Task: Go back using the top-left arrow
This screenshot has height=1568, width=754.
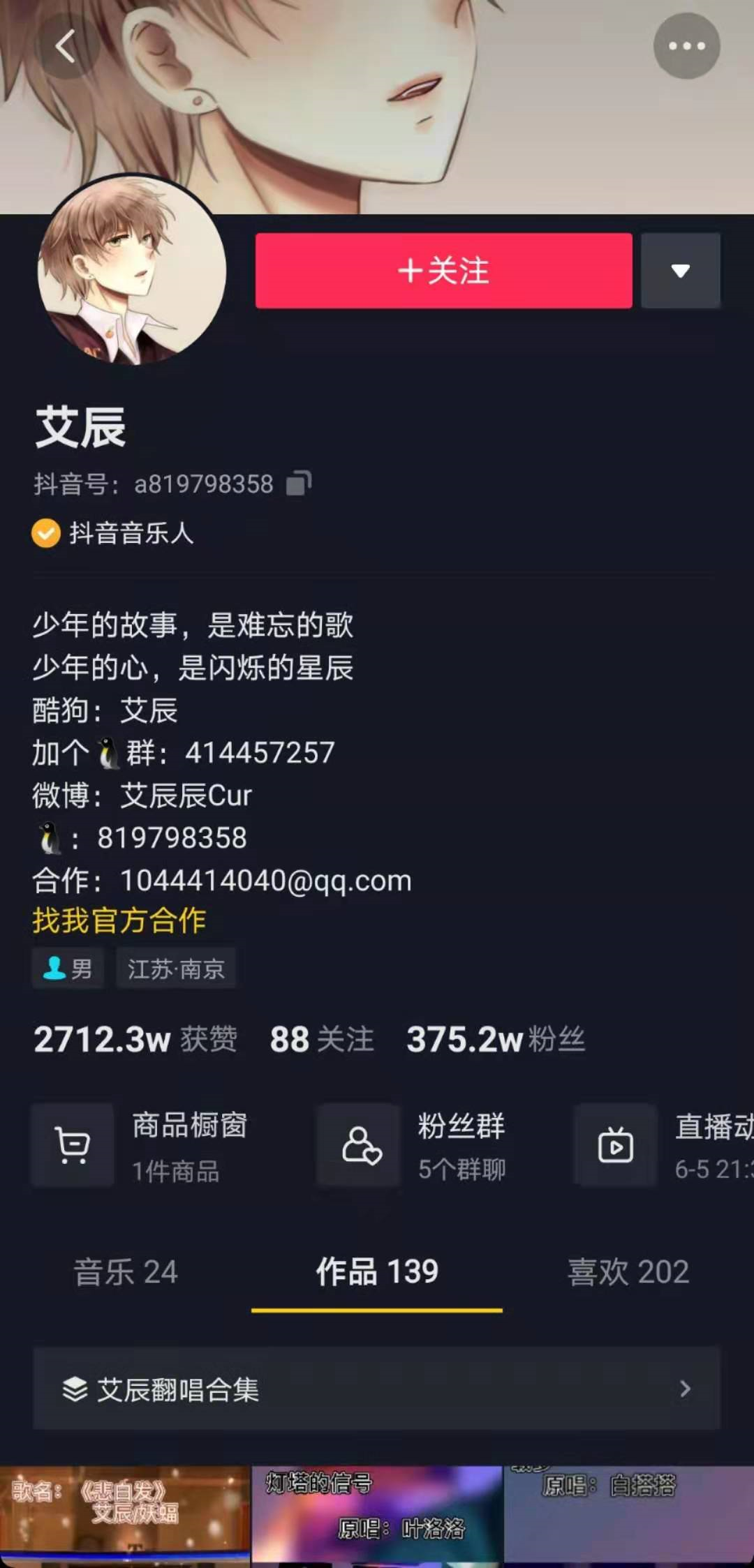Action: coord(65,47)
